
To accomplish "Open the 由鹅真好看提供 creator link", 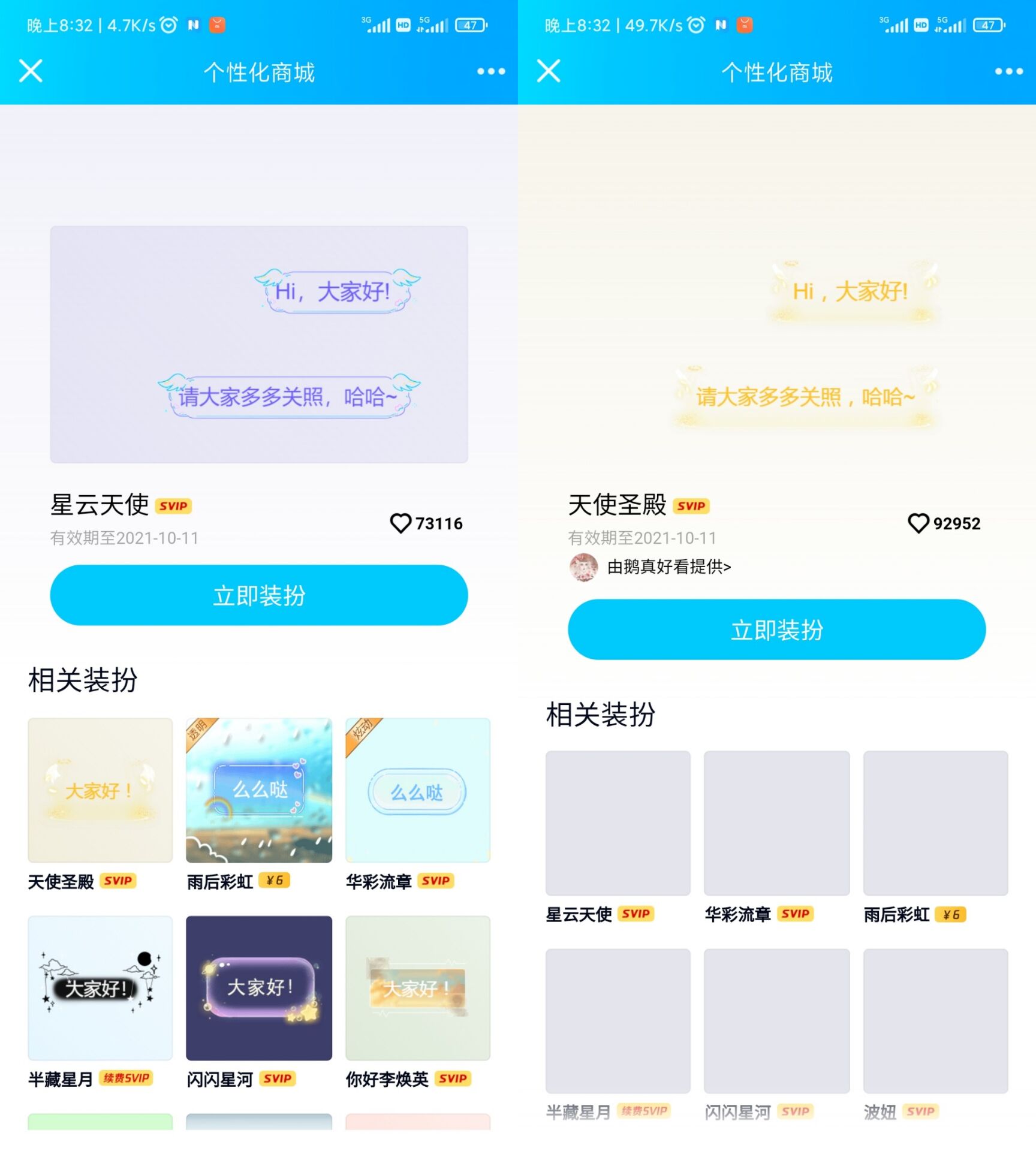I will (x=668, y=567).
